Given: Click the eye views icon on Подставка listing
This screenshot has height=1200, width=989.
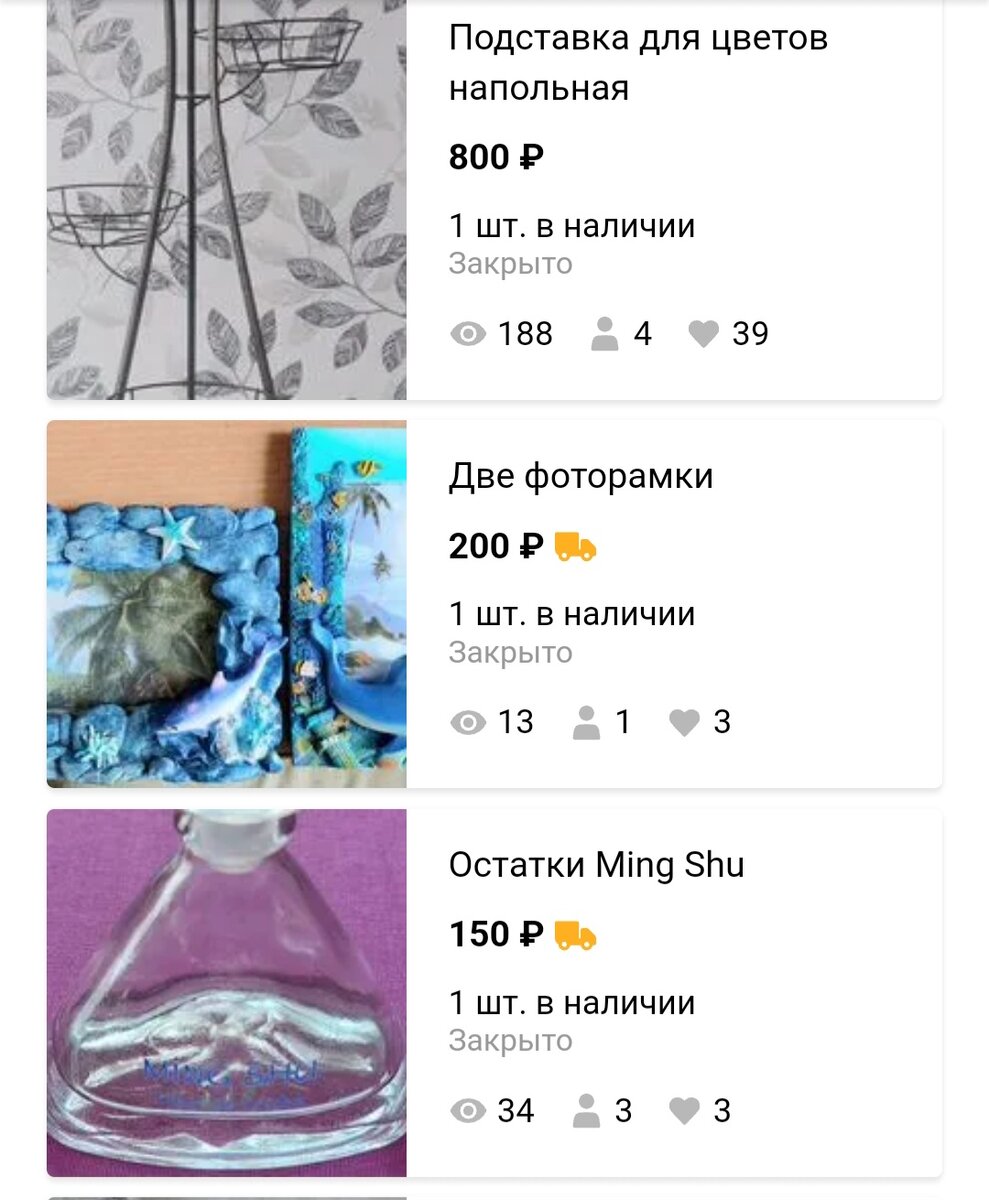Looking at the screenshot, I should [x=467, y=333].
